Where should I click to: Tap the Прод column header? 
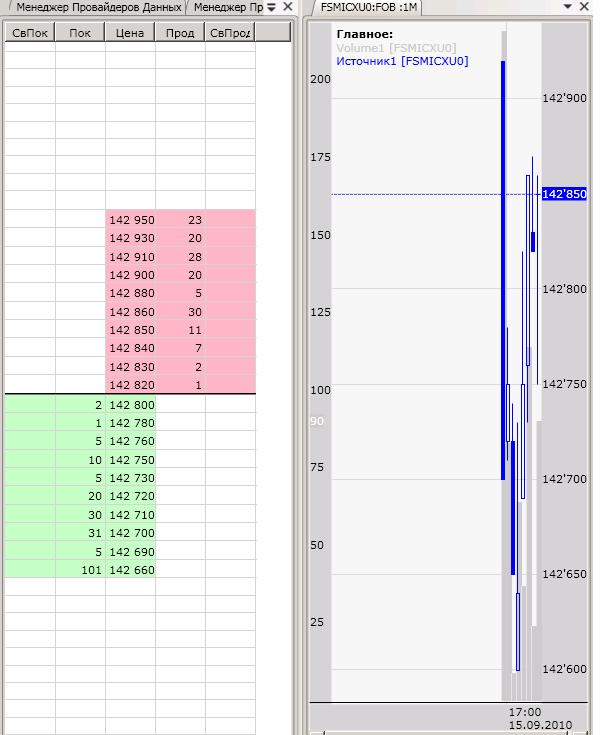(x=180, y=33)
